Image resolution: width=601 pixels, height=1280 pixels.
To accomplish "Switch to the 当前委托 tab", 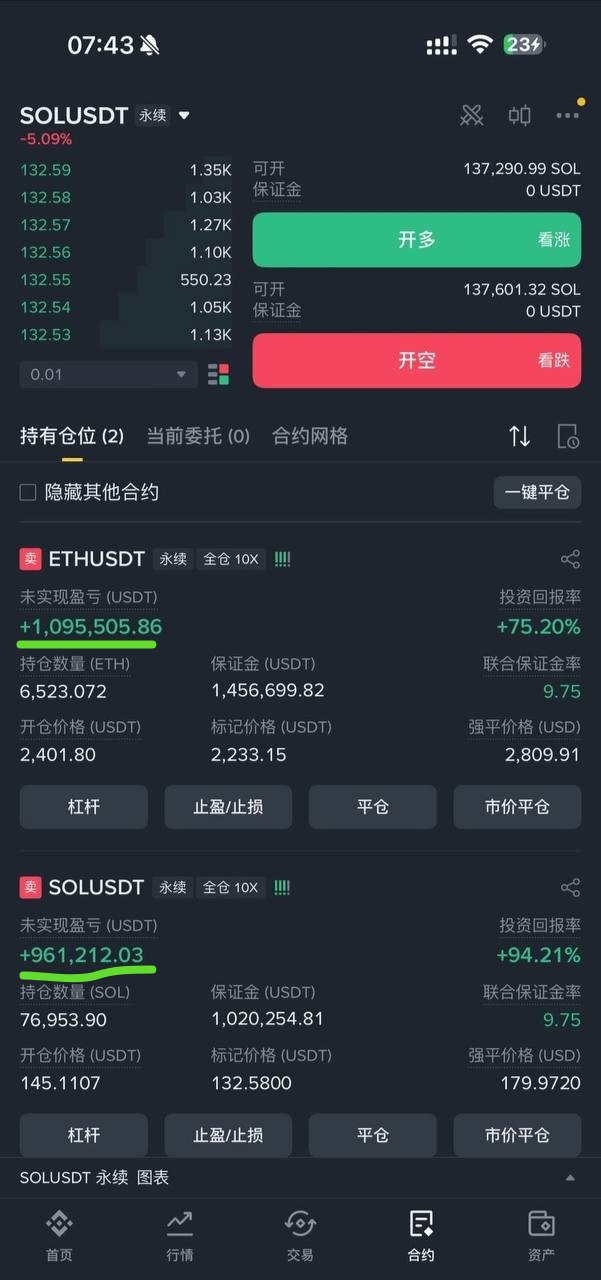I will click(198, 436).
